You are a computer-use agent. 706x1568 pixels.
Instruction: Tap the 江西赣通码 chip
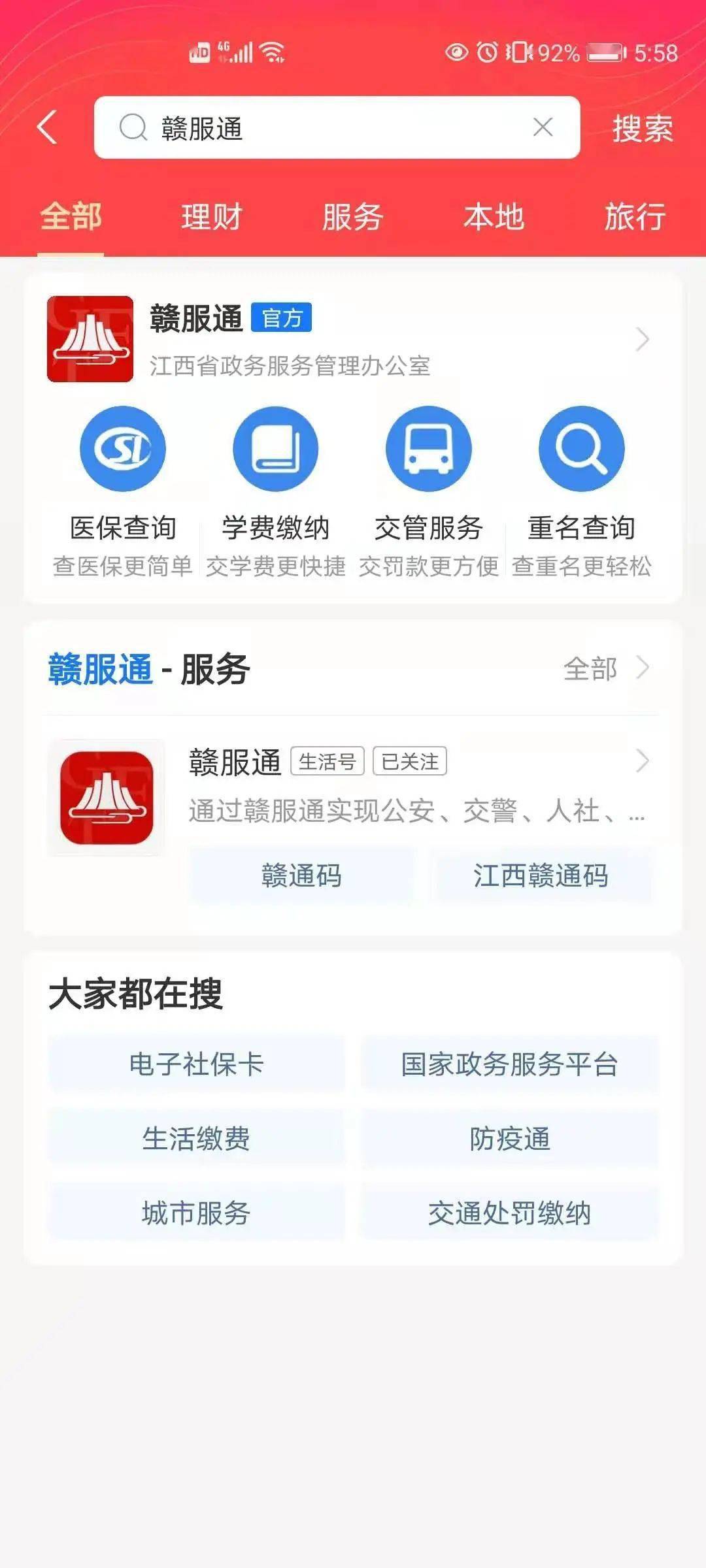[541, 876]
